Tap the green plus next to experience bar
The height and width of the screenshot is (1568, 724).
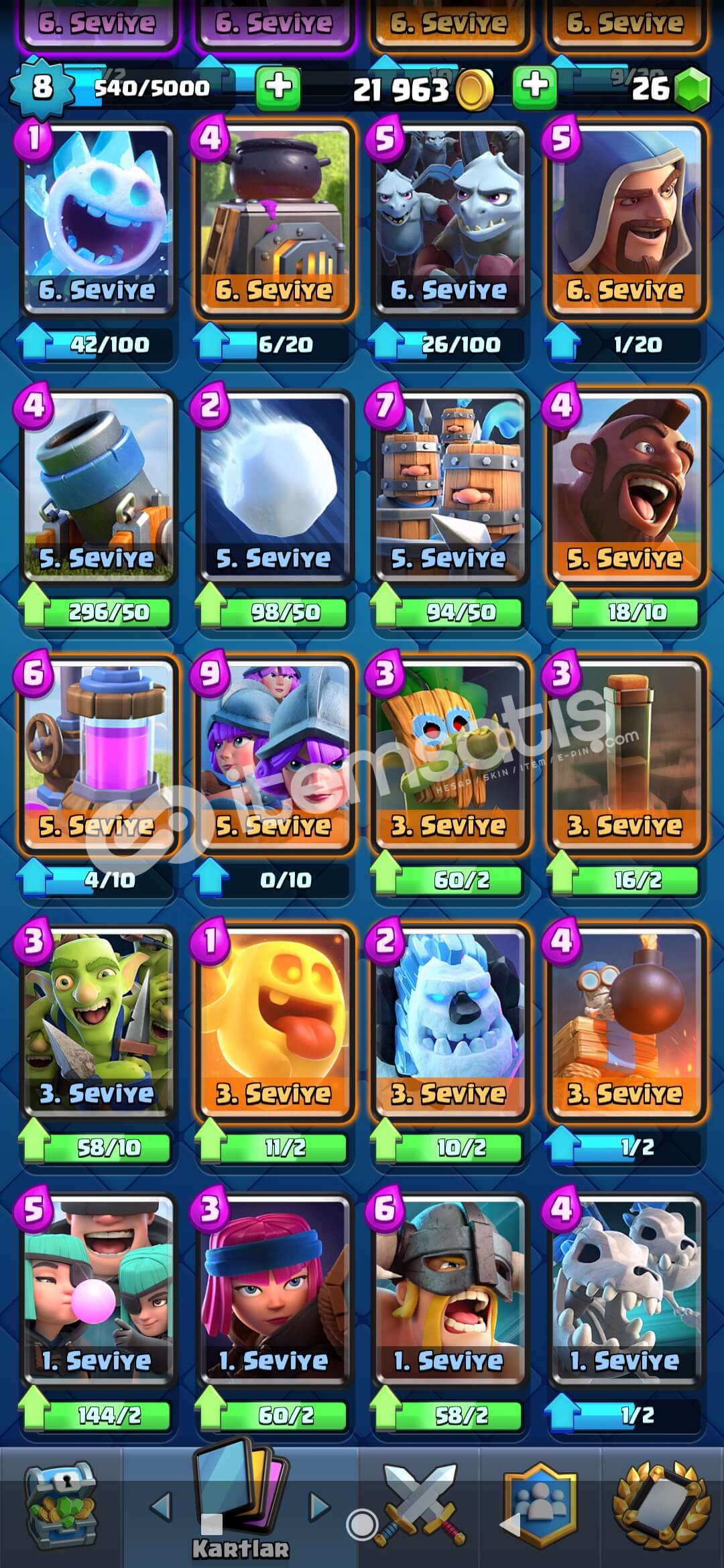click(278, 87)
